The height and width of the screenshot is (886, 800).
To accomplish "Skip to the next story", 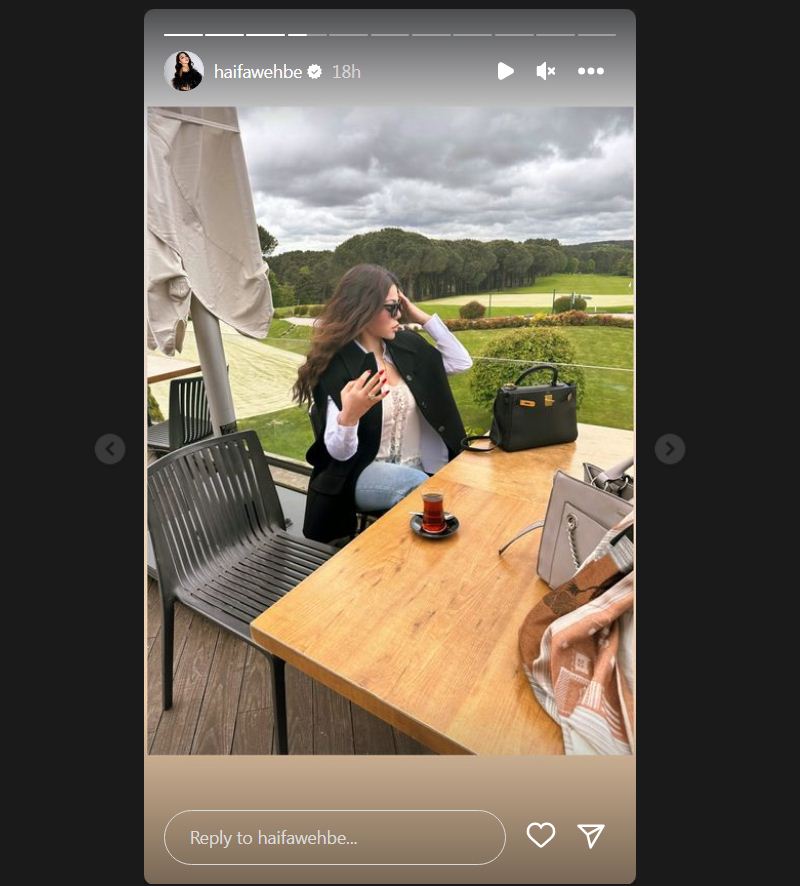I will [670, 449].
